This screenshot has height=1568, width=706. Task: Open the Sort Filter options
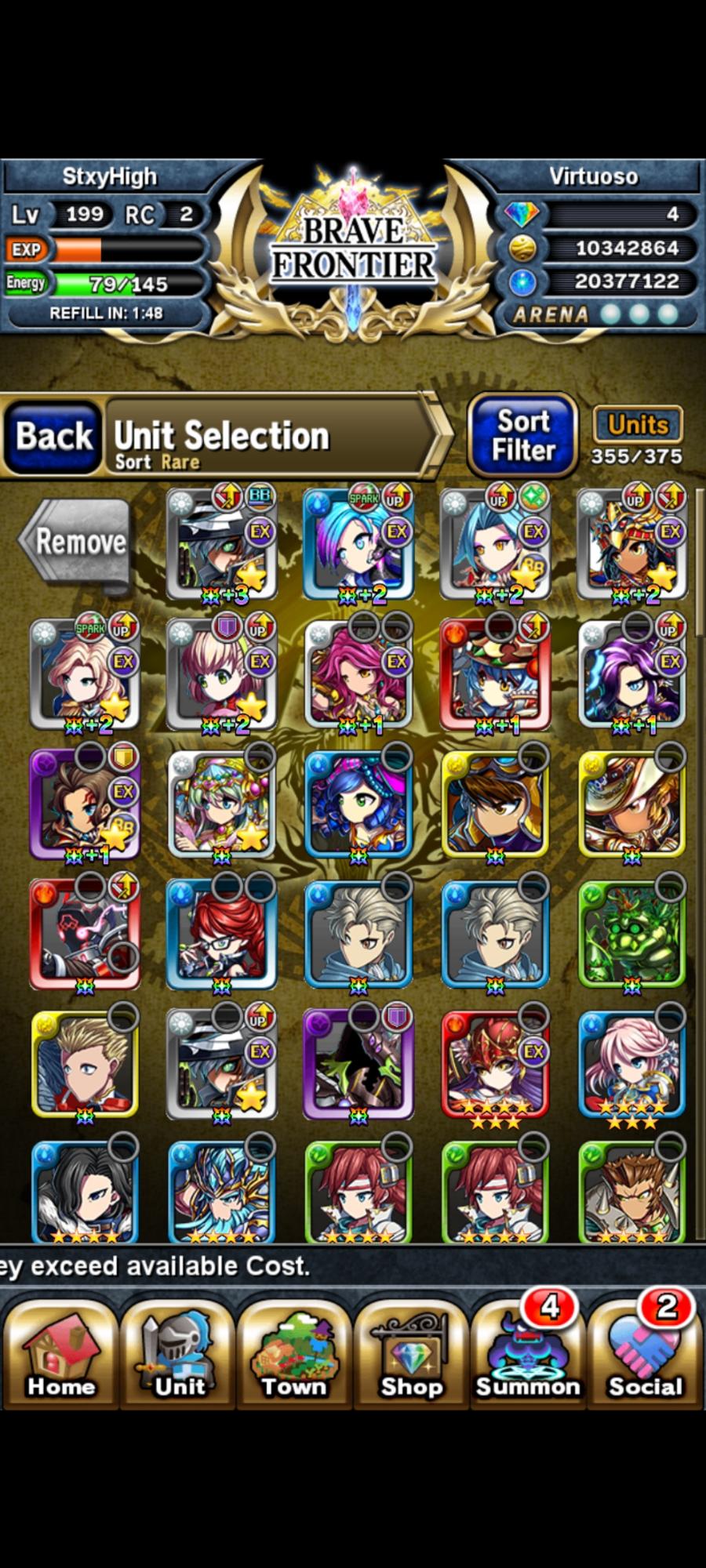pos(523,435)
